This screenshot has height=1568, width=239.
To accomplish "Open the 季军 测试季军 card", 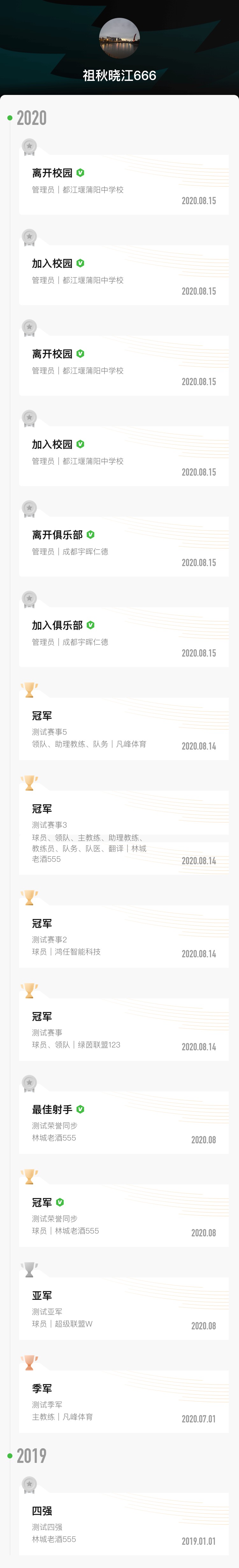I will tap(123, 1401).
